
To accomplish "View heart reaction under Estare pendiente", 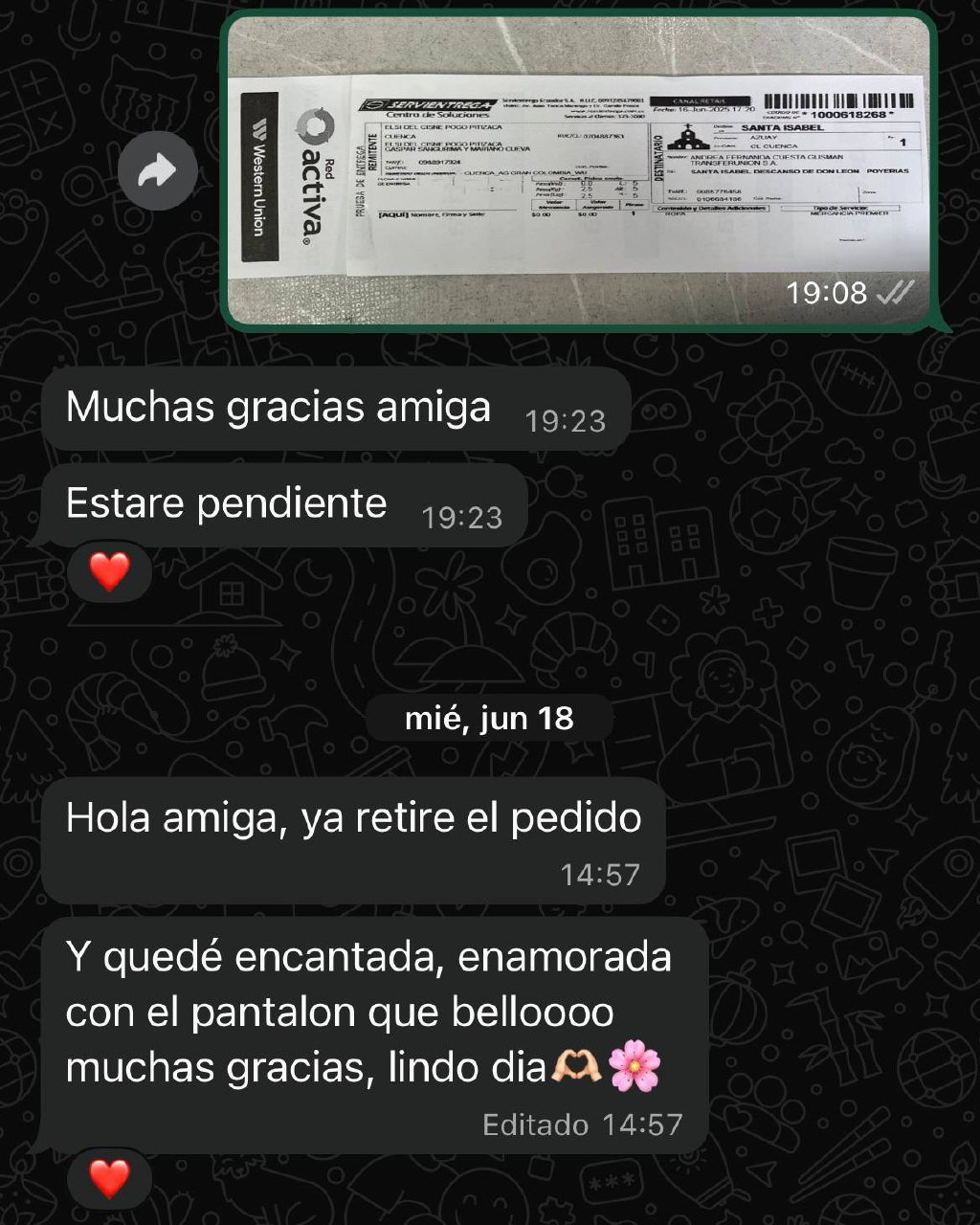I will click(109, 572).
